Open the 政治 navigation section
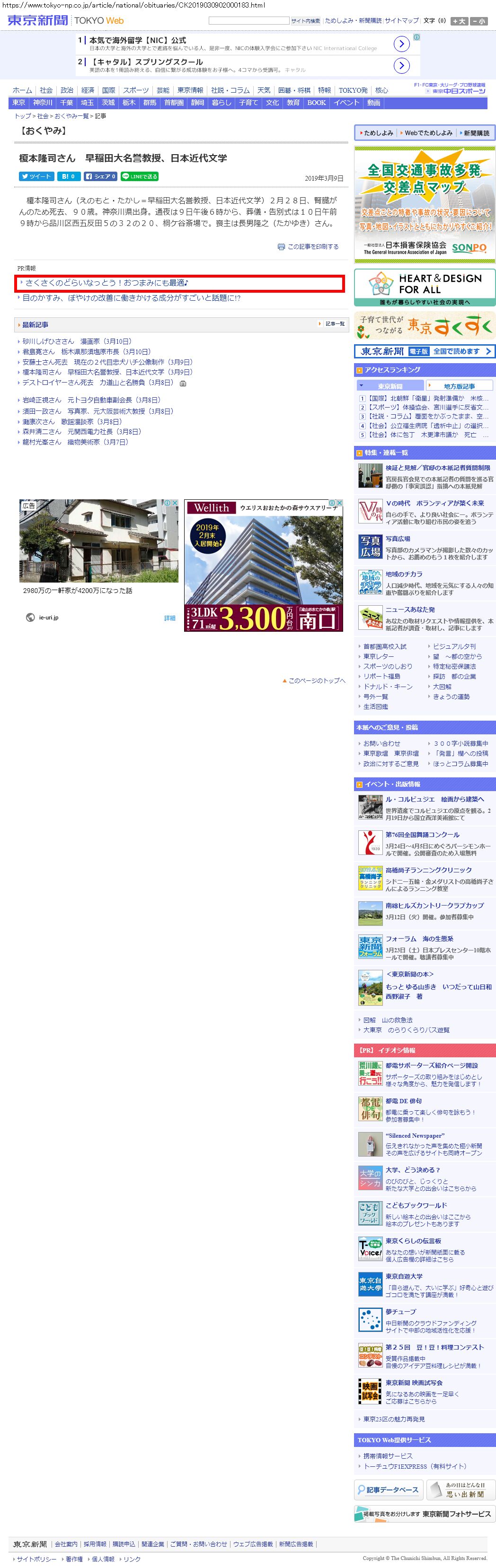Image resolution: width=496 pixels, height=1568 pixels. tap(67, 90)
